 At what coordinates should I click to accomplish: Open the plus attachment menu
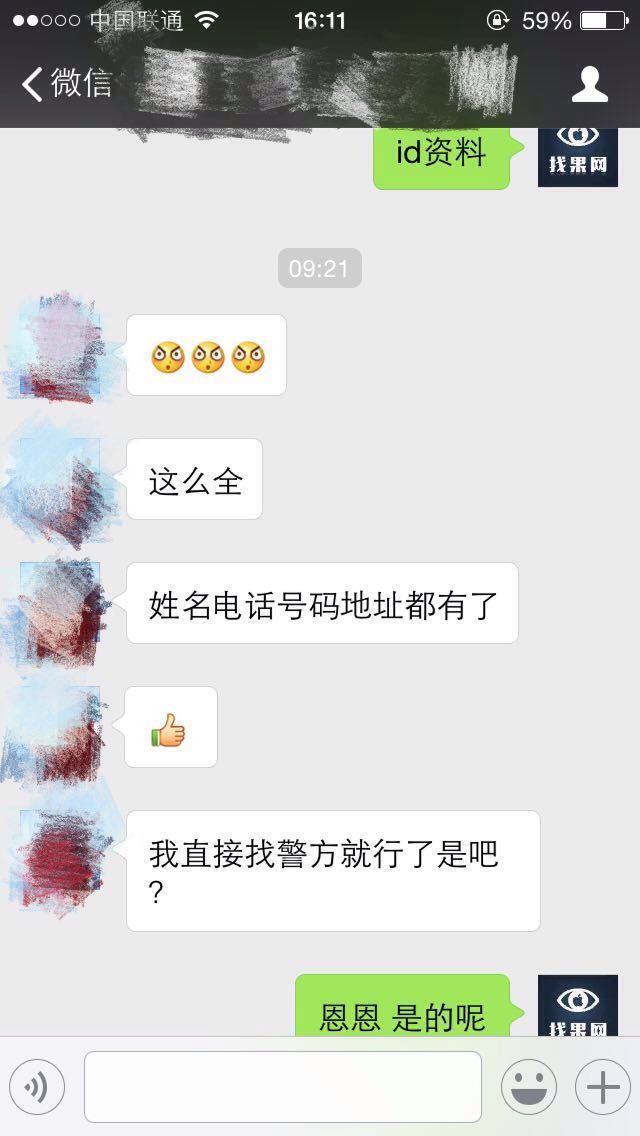coord(603,1087)
